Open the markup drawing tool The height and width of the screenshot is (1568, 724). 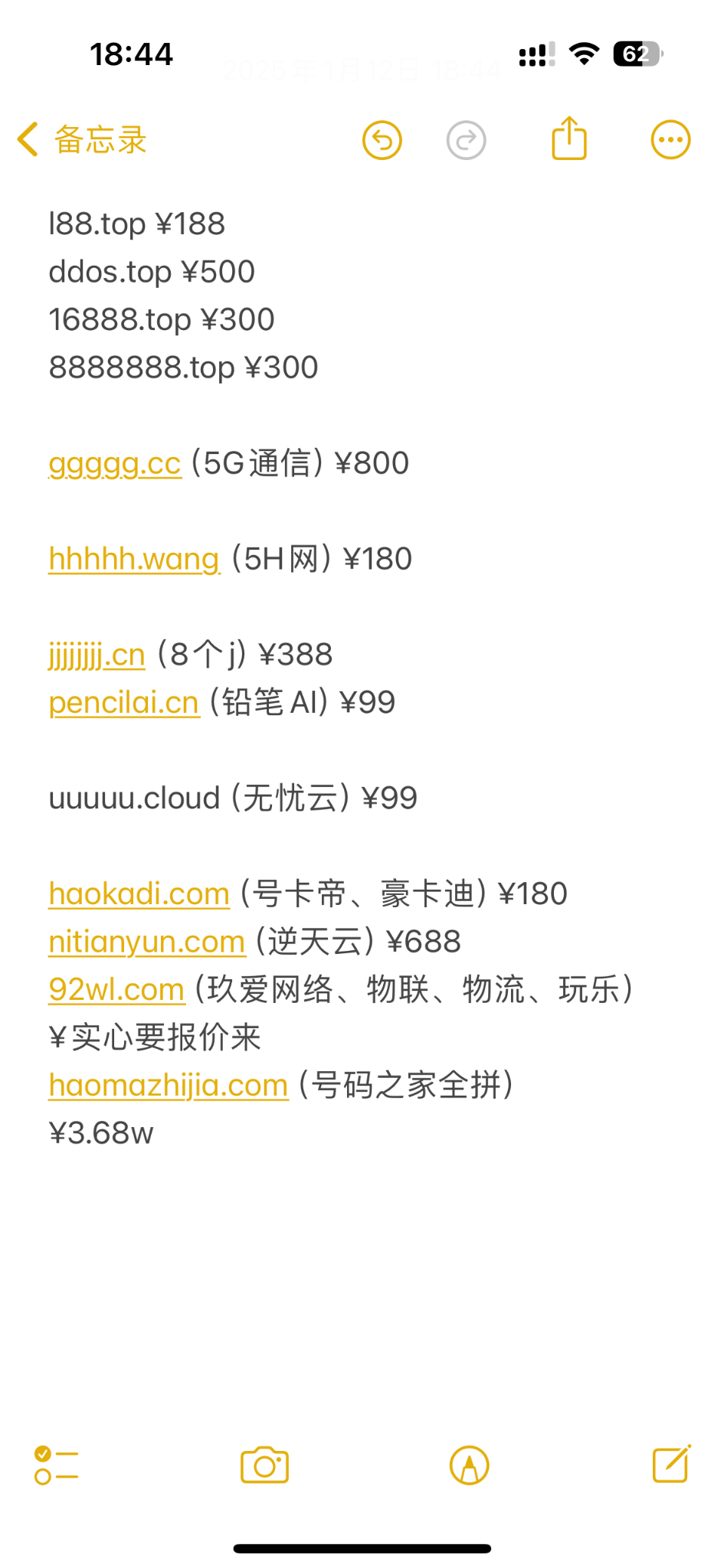pyautogui.click(x=469, y=1465)
